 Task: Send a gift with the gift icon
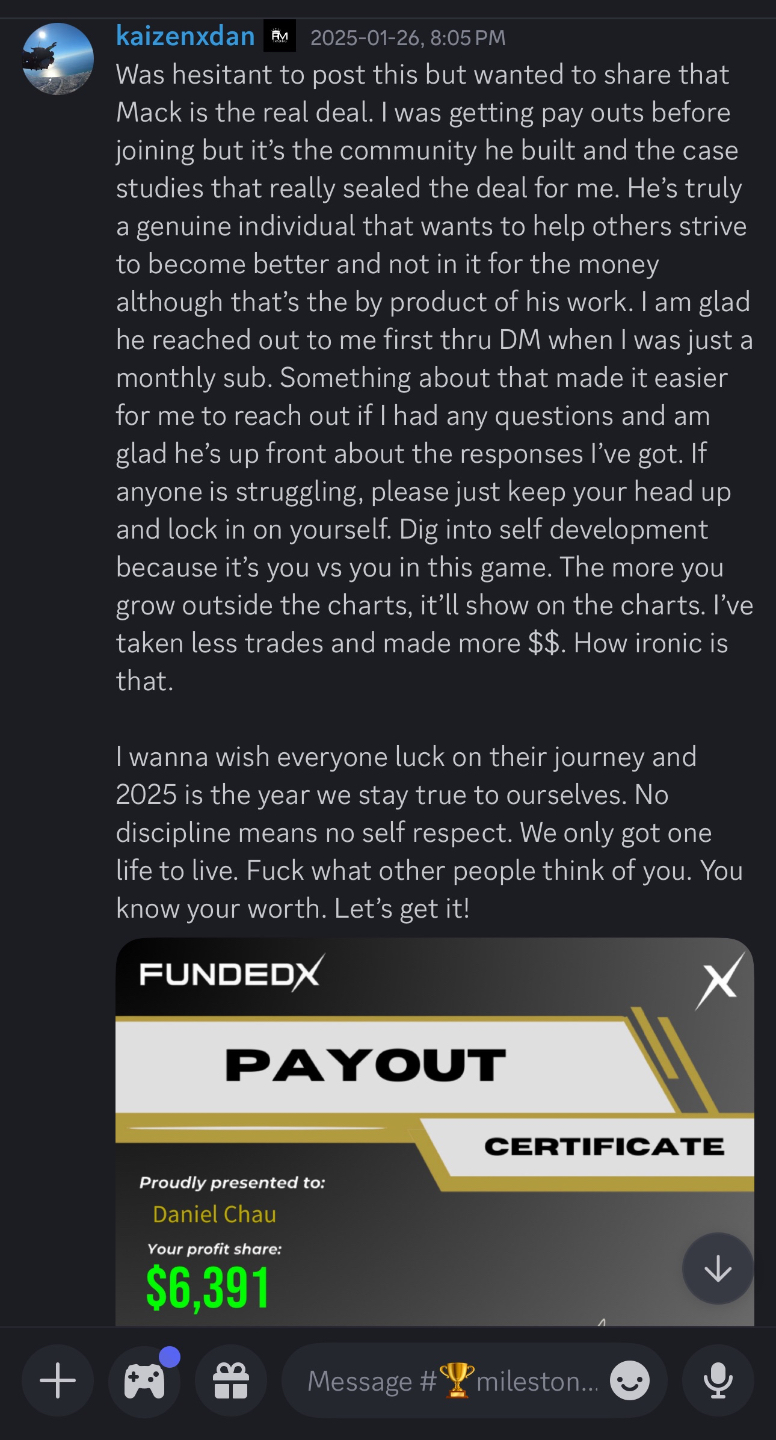(x=231, y=1381)
